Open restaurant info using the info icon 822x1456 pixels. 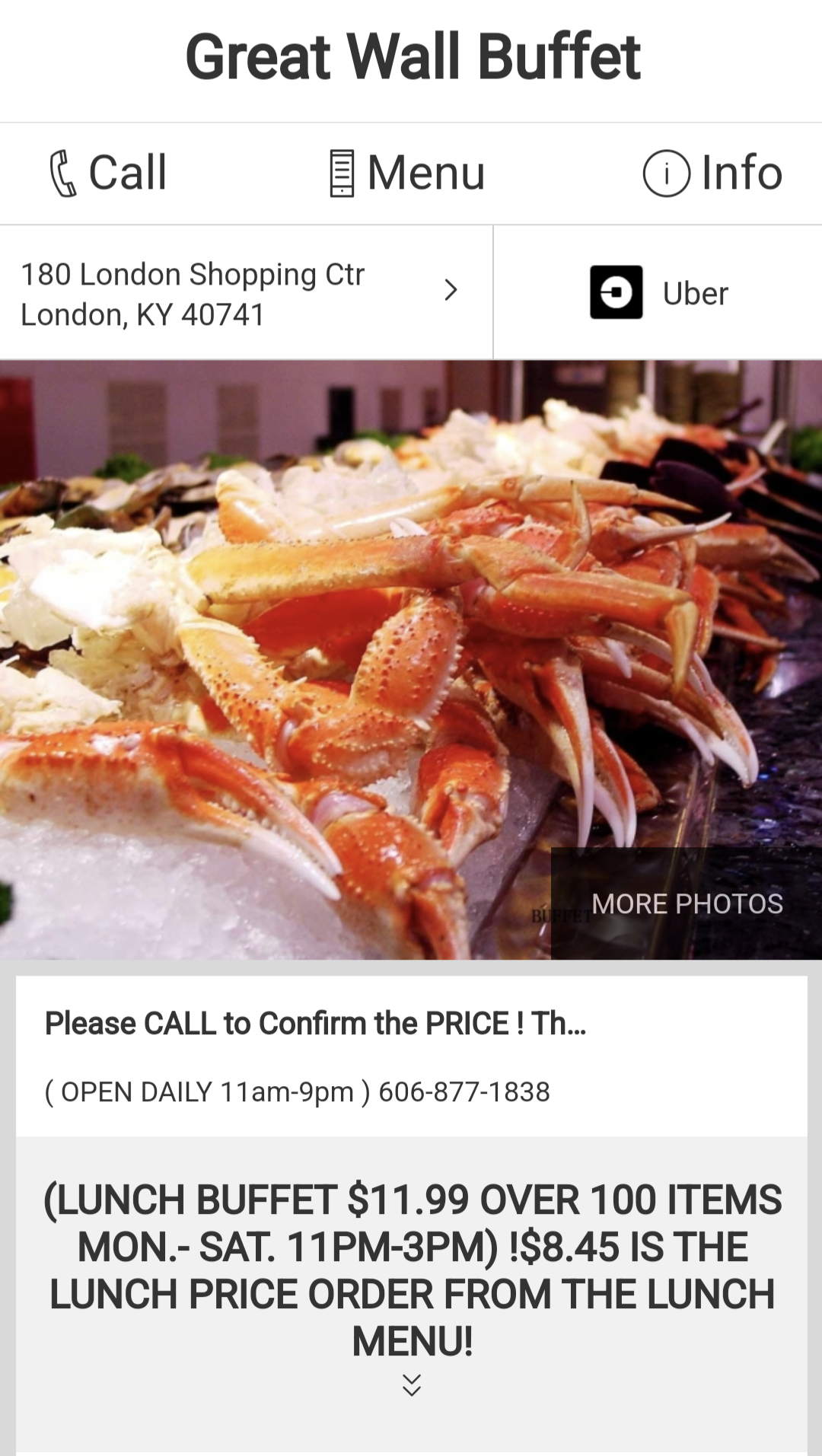click(665, 173)
